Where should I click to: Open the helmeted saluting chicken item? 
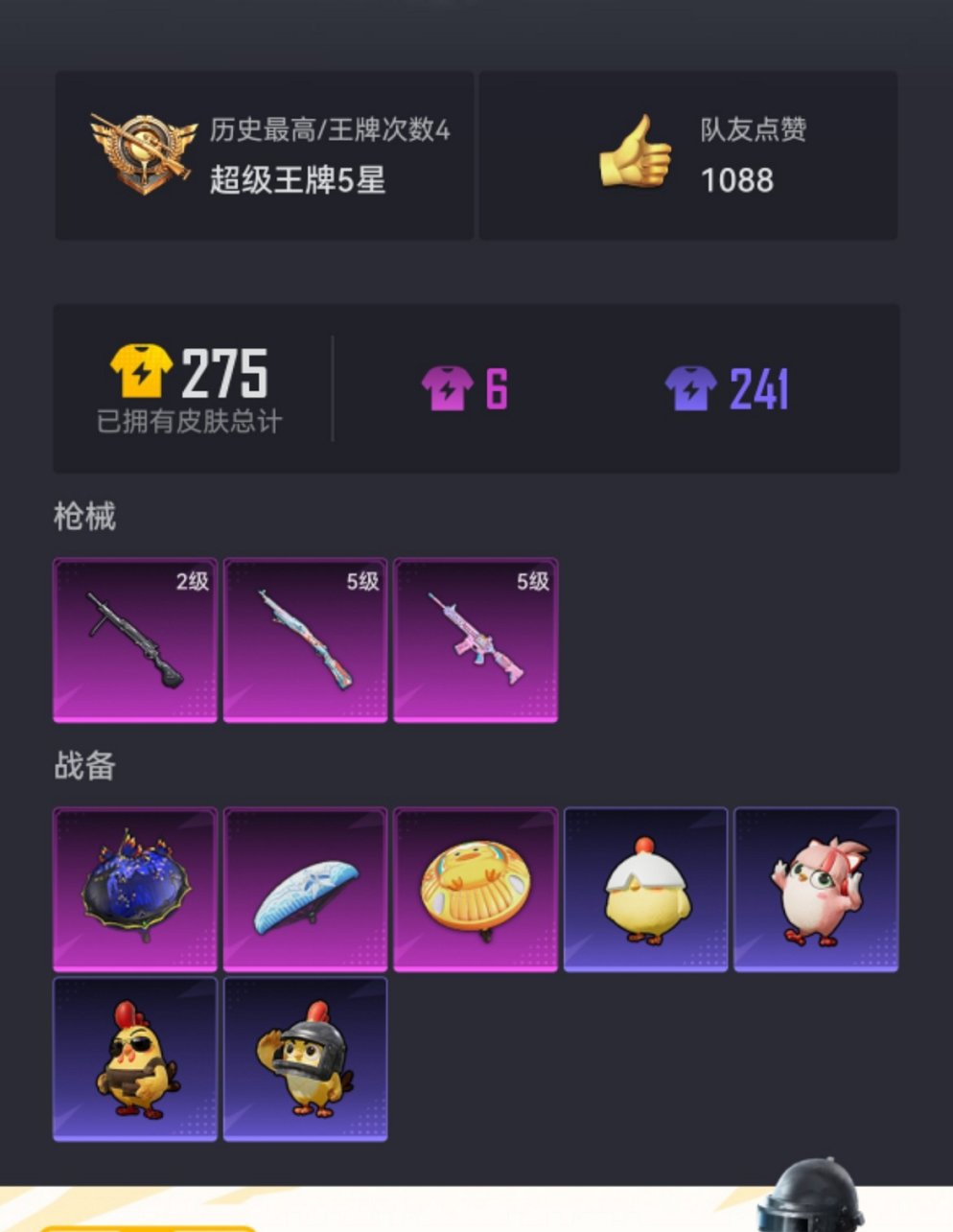305,1059
